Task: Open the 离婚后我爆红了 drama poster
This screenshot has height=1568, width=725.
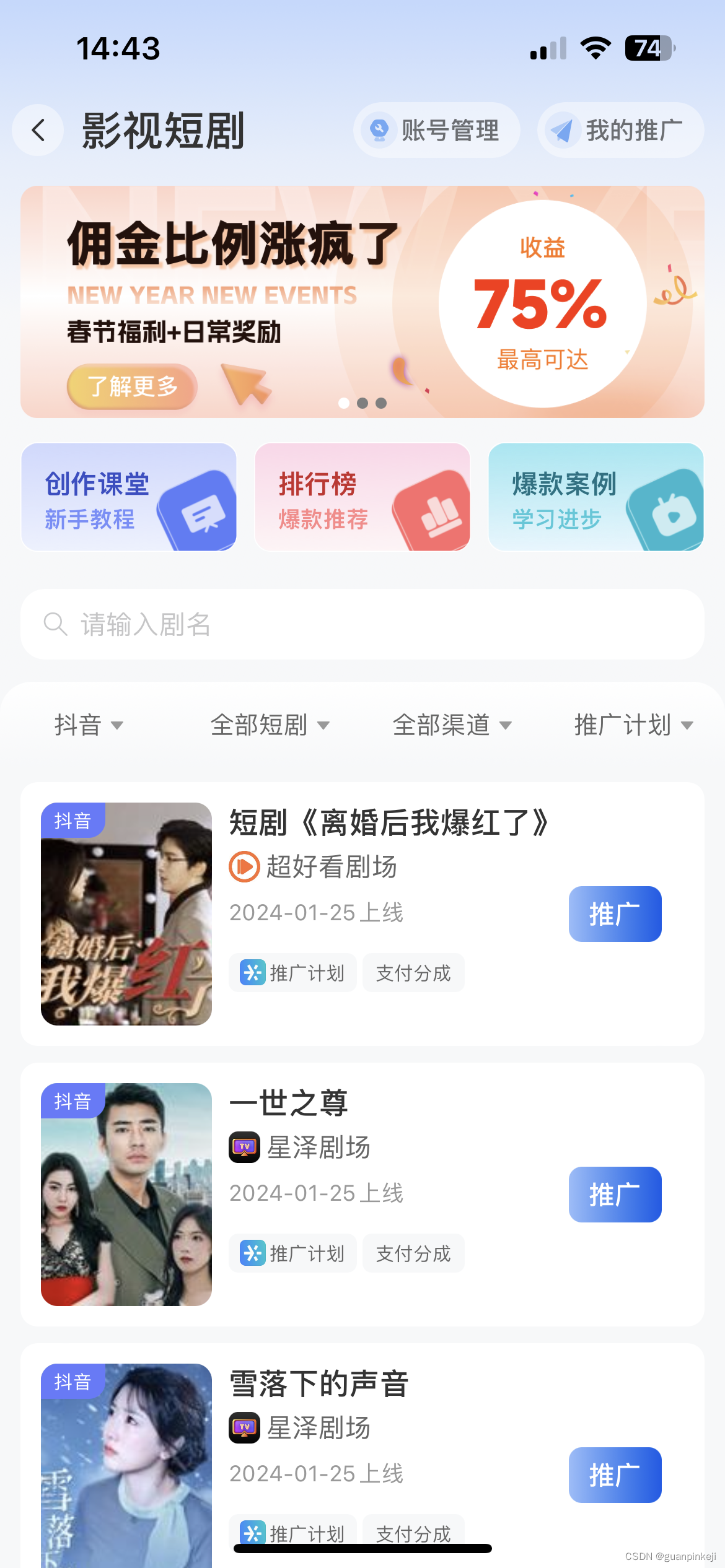Action: [126, 914]
